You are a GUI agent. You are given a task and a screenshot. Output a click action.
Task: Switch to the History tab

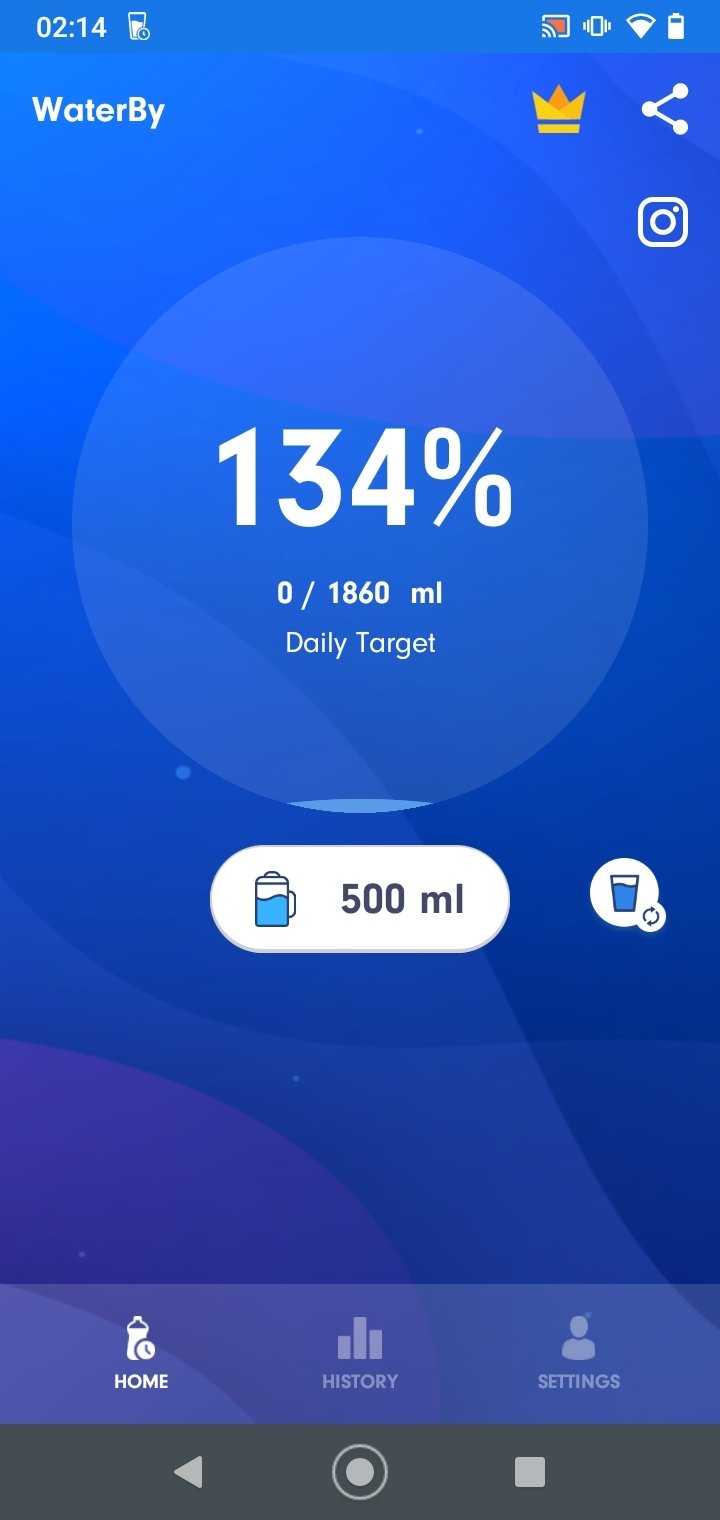(x=360, y=1353)
